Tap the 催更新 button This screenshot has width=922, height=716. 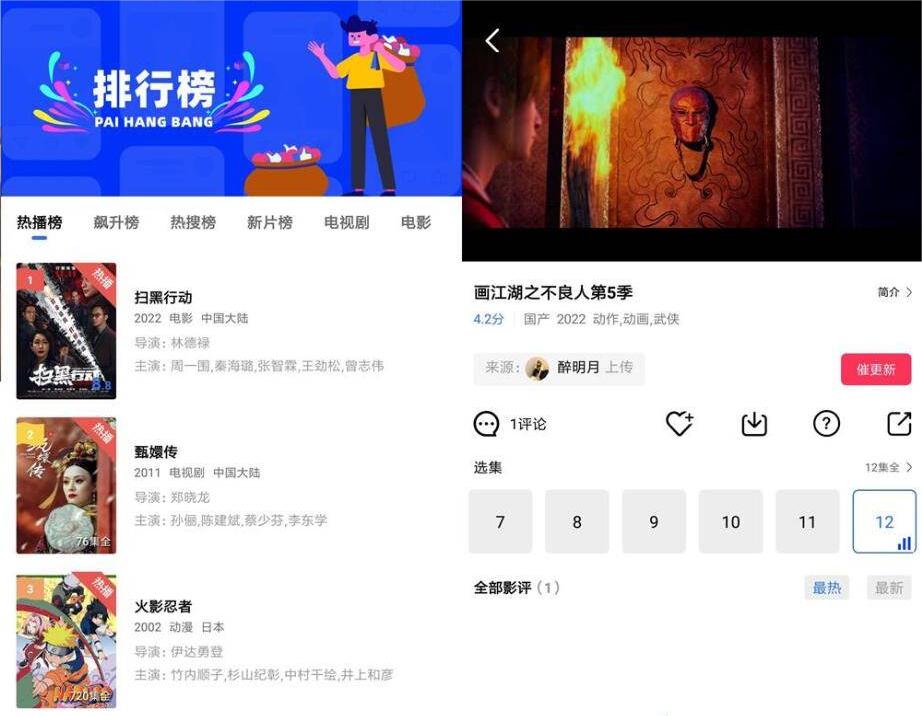click(x=875, y=369)
